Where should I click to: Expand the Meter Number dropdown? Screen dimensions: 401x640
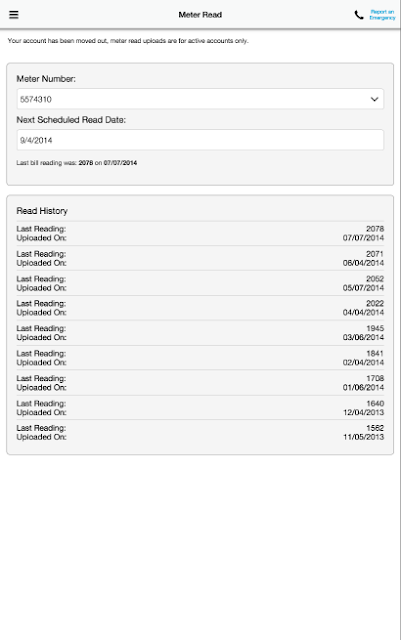(x=200, y=99)
